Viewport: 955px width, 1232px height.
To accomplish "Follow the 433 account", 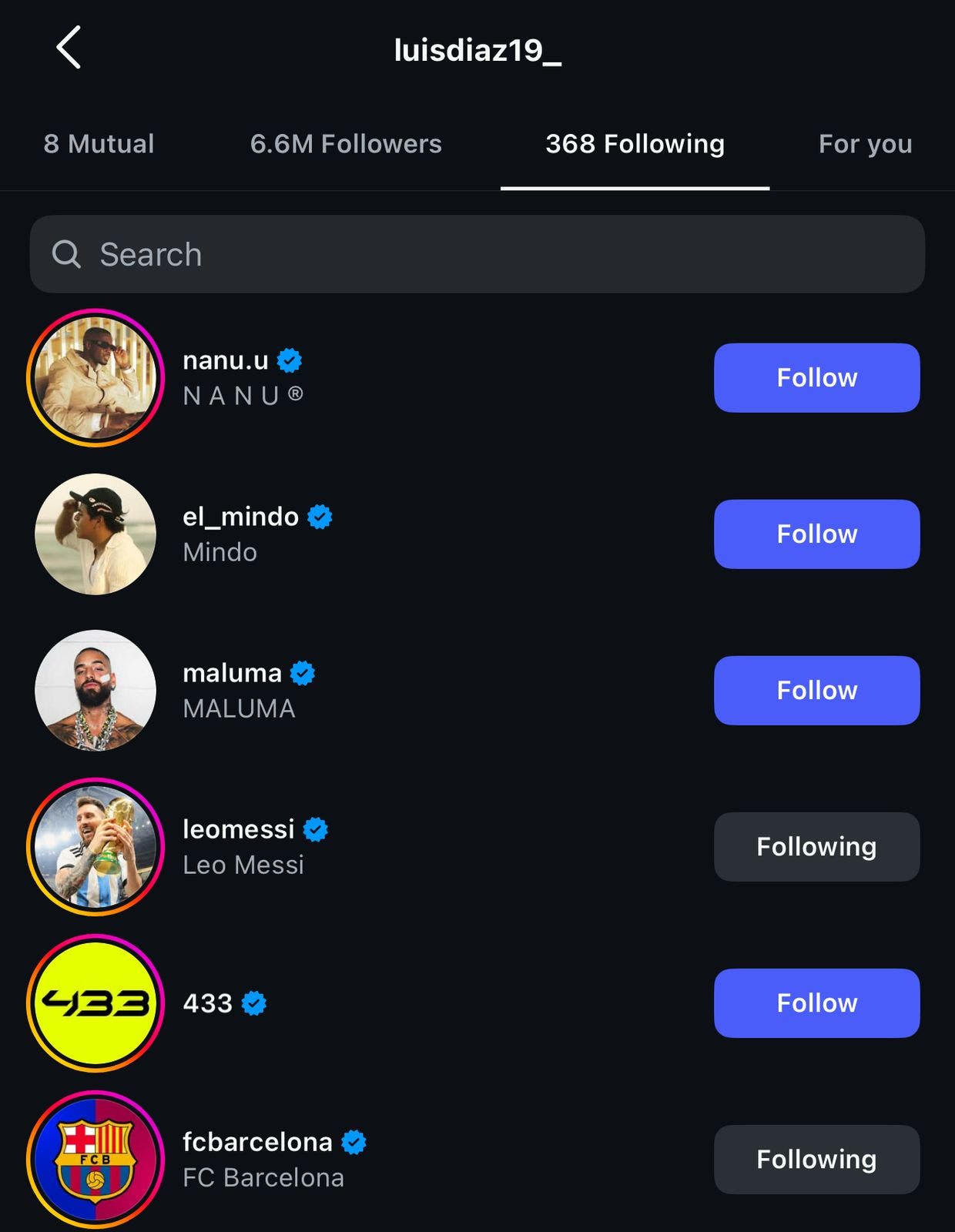I will pos(816,1003).
